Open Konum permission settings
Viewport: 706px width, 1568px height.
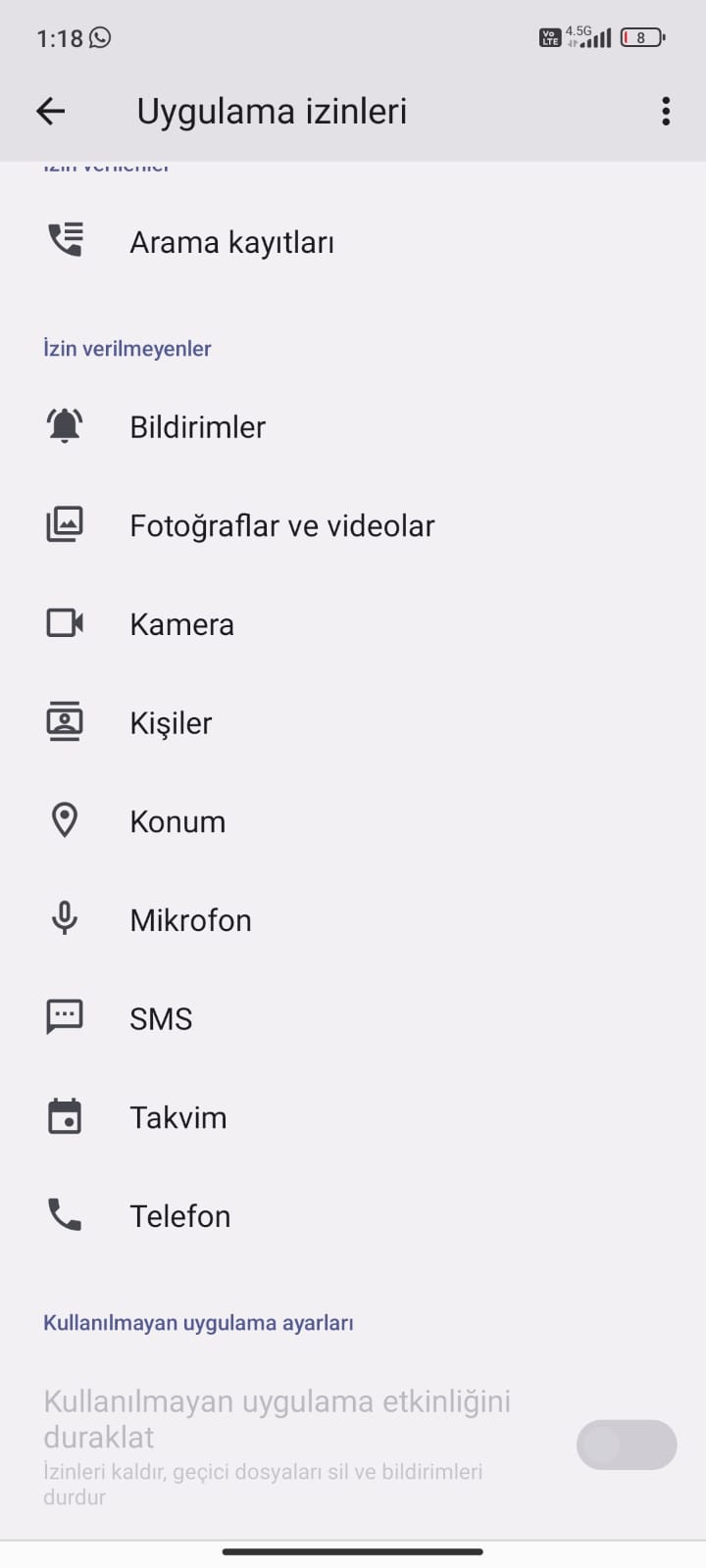coord(177,821)
